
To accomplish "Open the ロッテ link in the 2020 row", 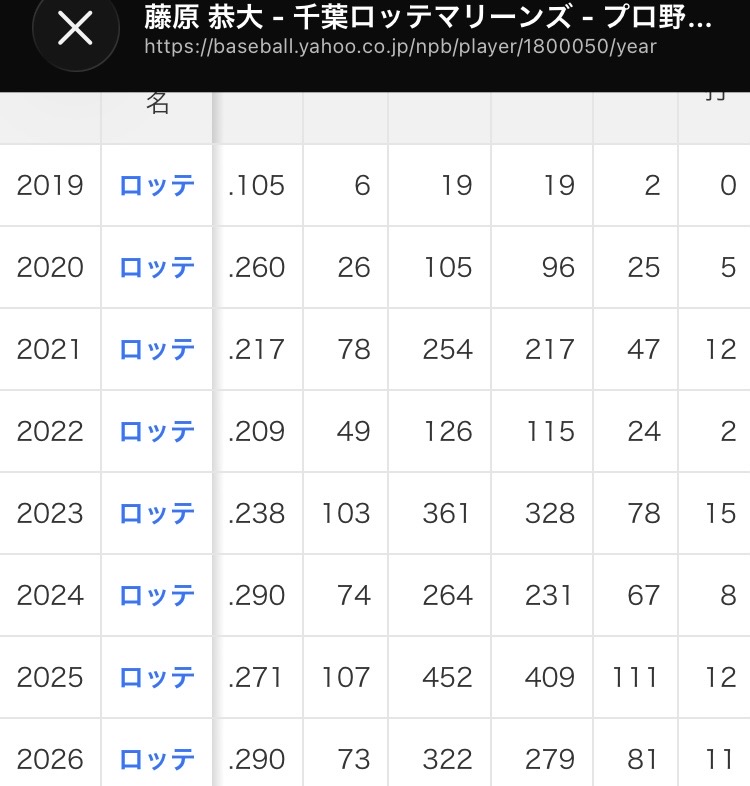I will click(157, 267).
